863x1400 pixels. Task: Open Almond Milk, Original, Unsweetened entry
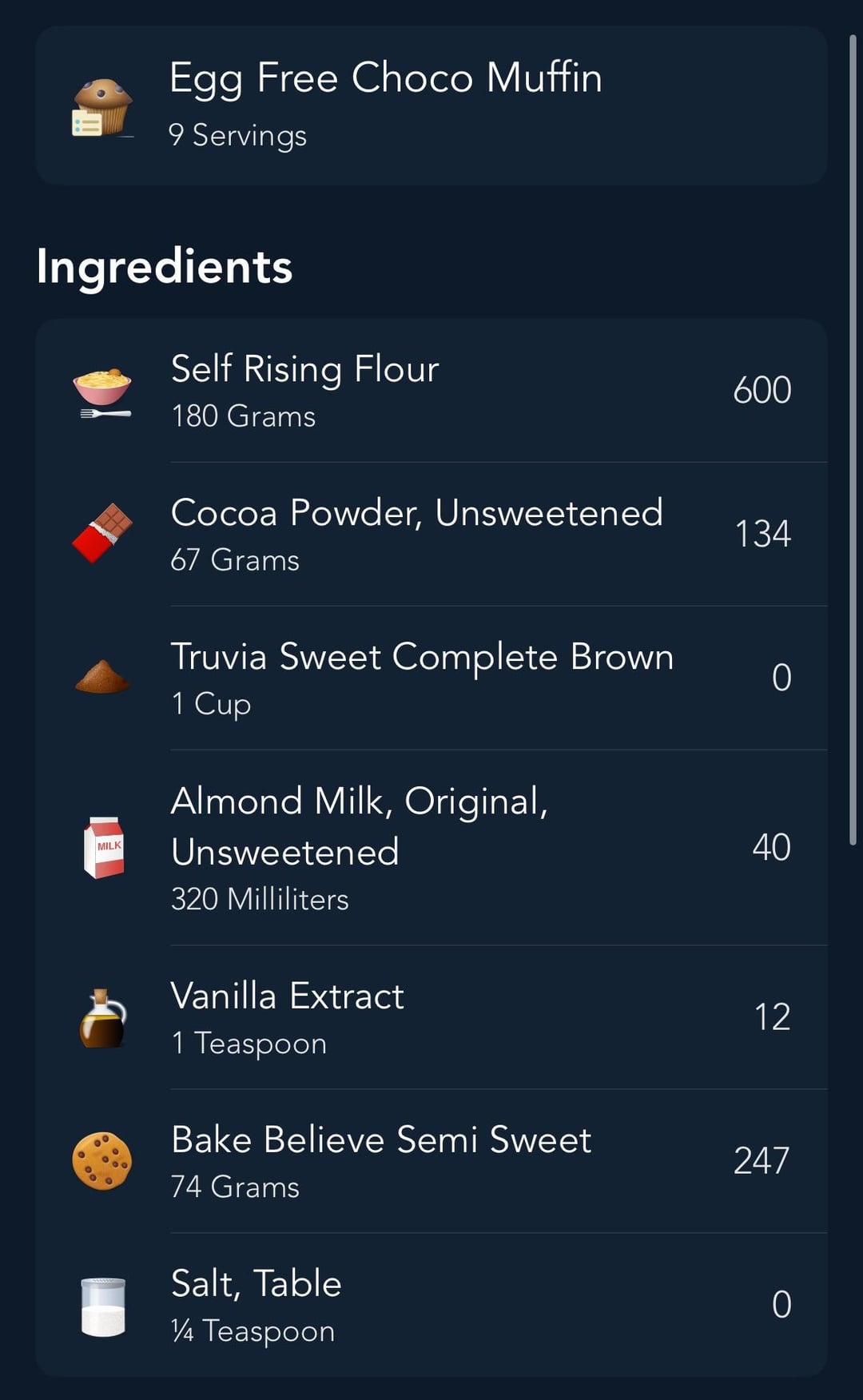431,848
